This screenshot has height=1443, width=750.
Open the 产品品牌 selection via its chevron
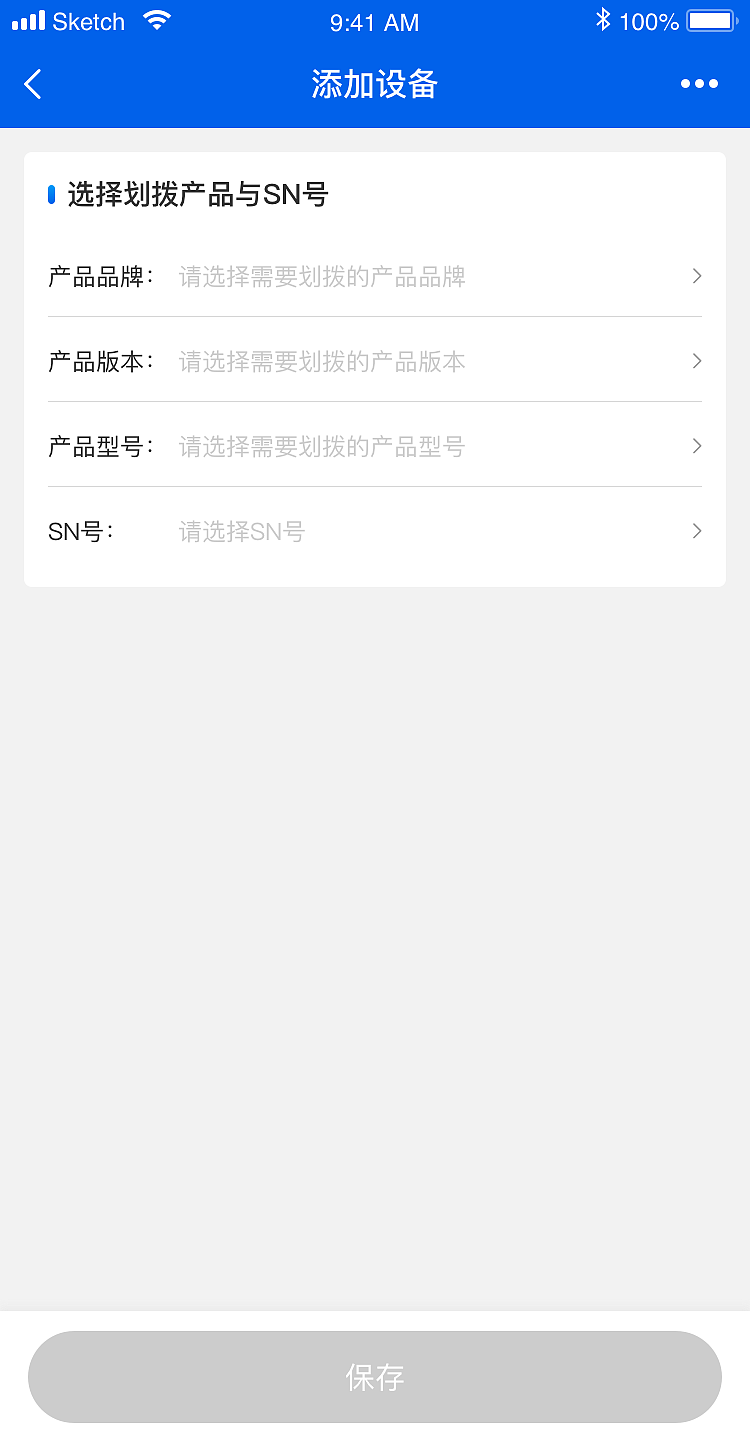click(x=697, y=276)
